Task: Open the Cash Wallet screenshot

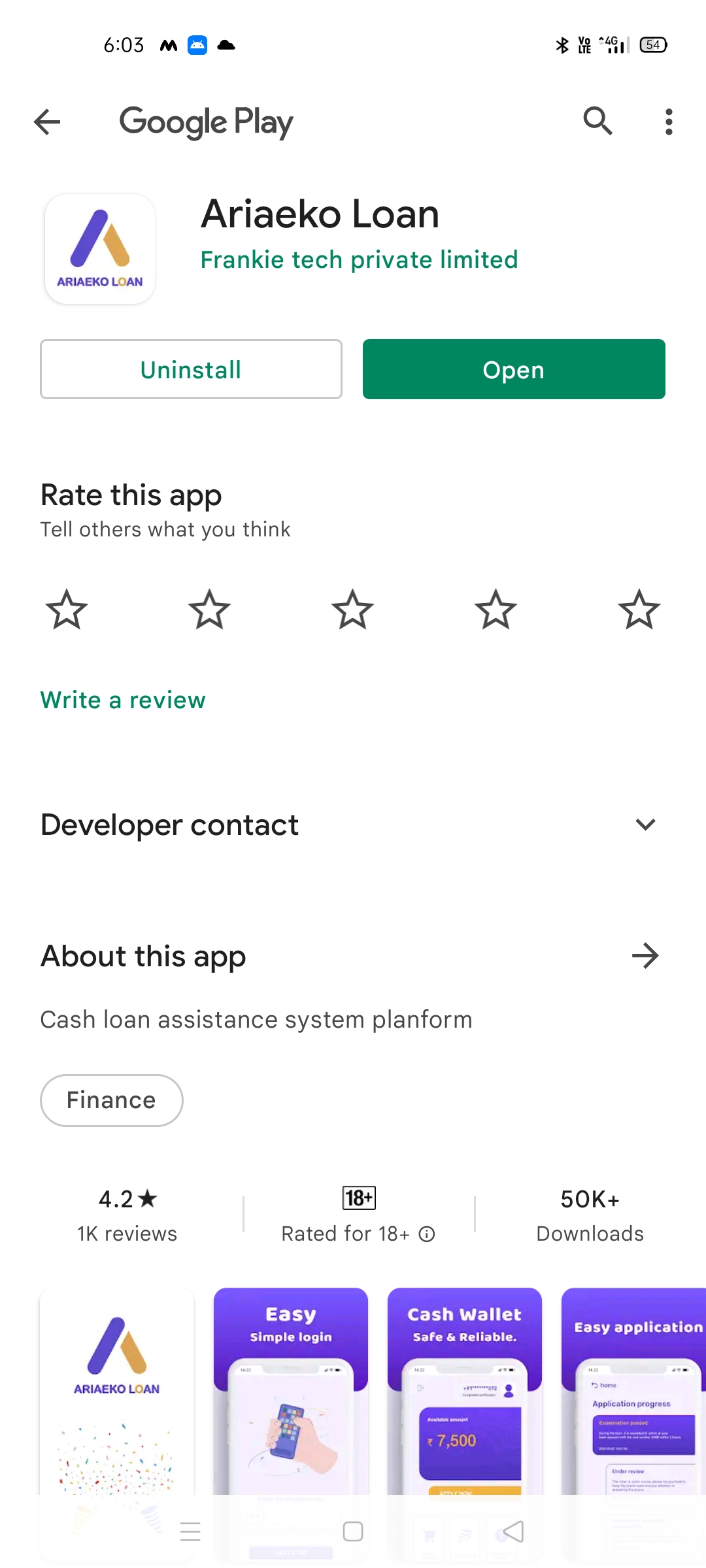Action: coord(465,1392)
